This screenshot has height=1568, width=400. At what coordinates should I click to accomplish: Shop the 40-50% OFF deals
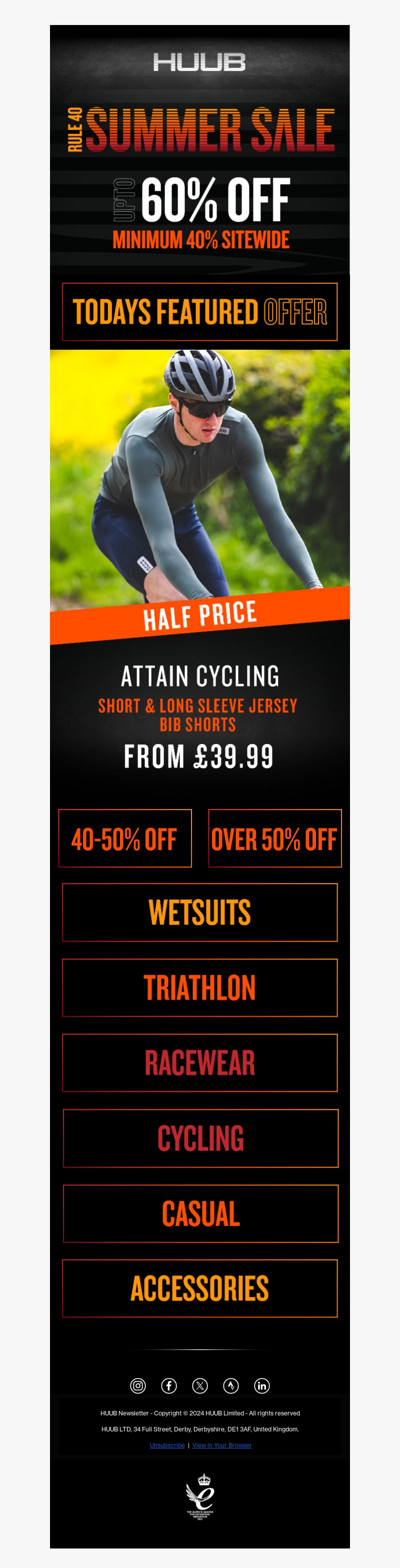coord(124,838)
